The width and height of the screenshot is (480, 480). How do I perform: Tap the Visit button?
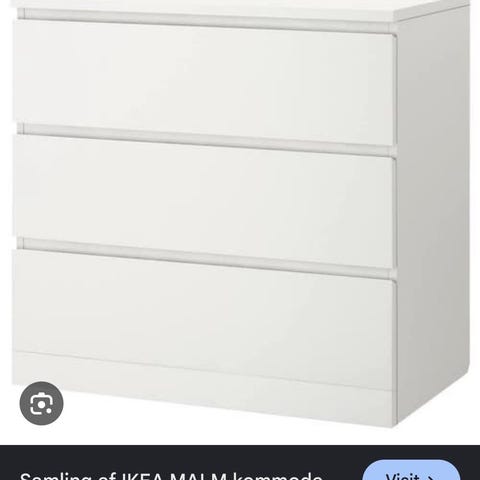coord(411,470)
